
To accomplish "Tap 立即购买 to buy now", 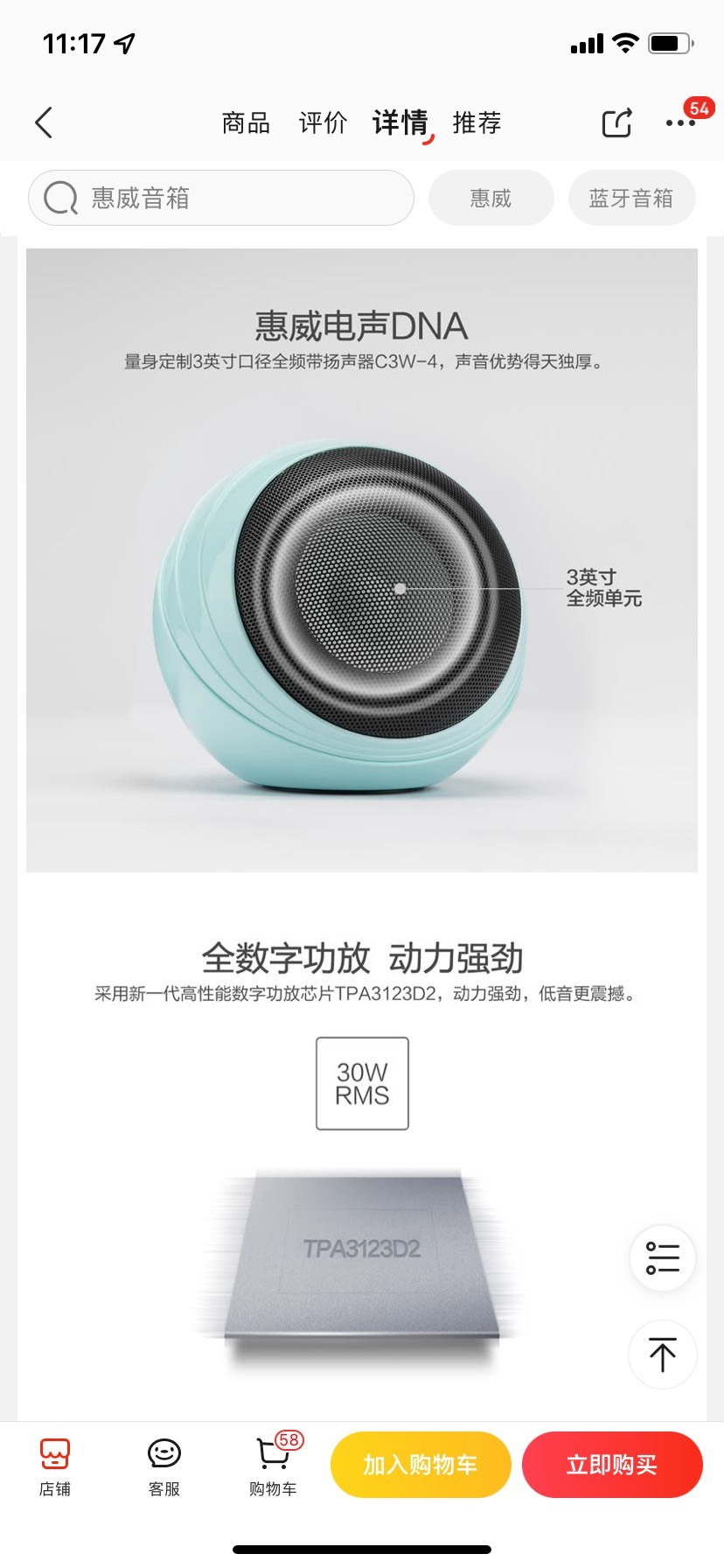I will (612, 1465).
